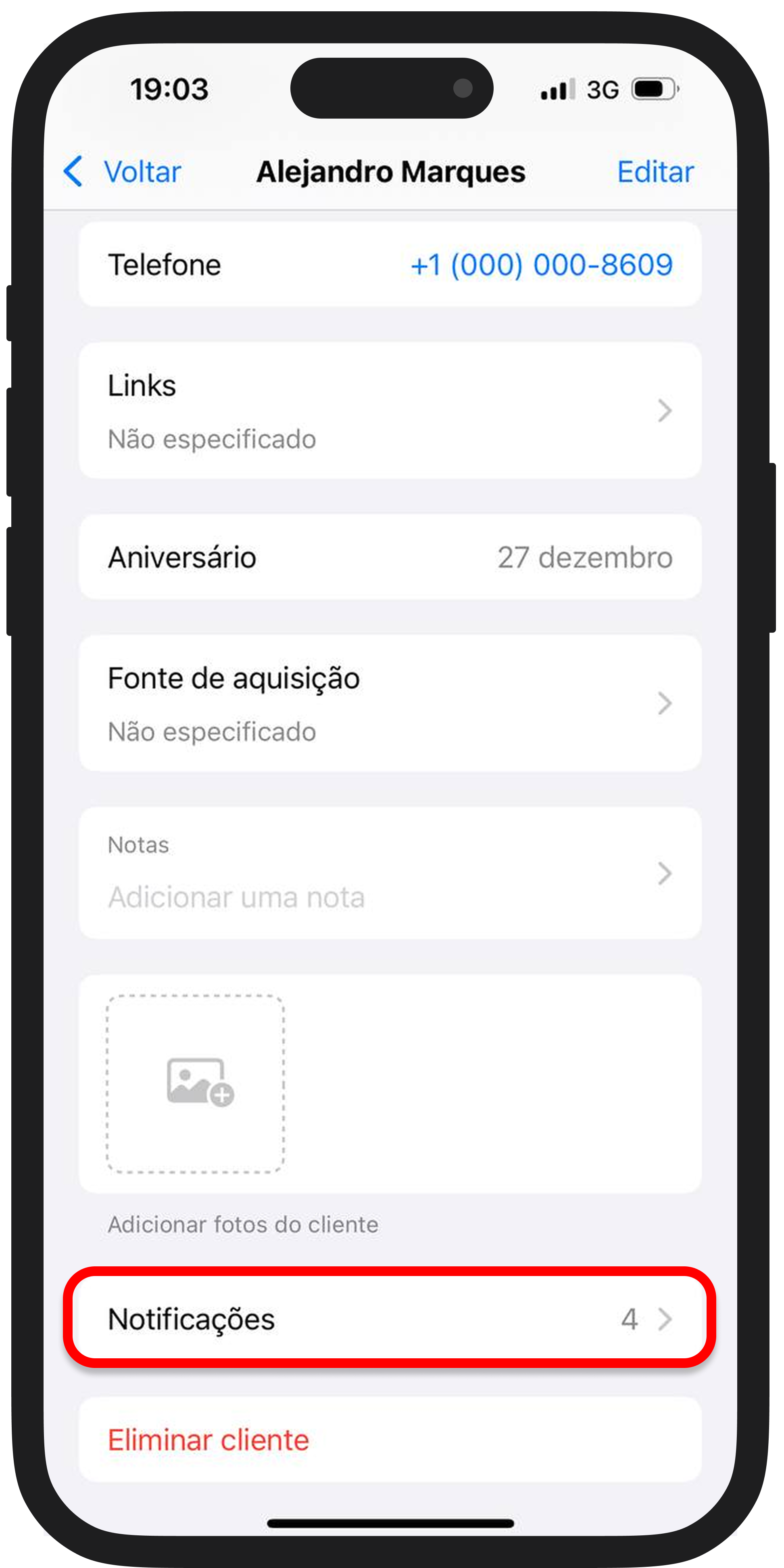Call the phone number +1 (000) 000-8609
This screenshot has width=784, height=1568.
[x=541, y=265]
